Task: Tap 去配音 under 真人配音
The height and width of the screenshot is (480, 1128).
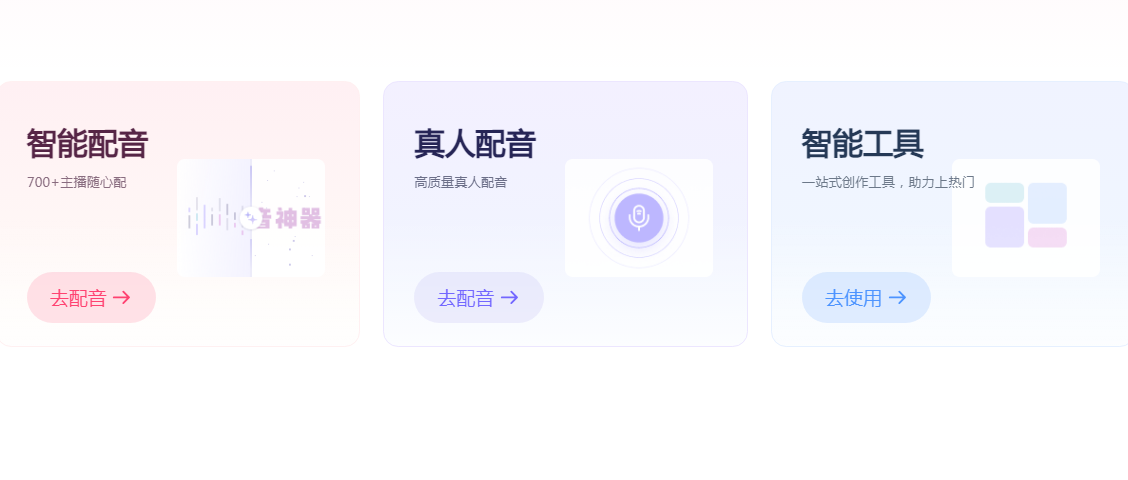Action: tap(478, 298)
